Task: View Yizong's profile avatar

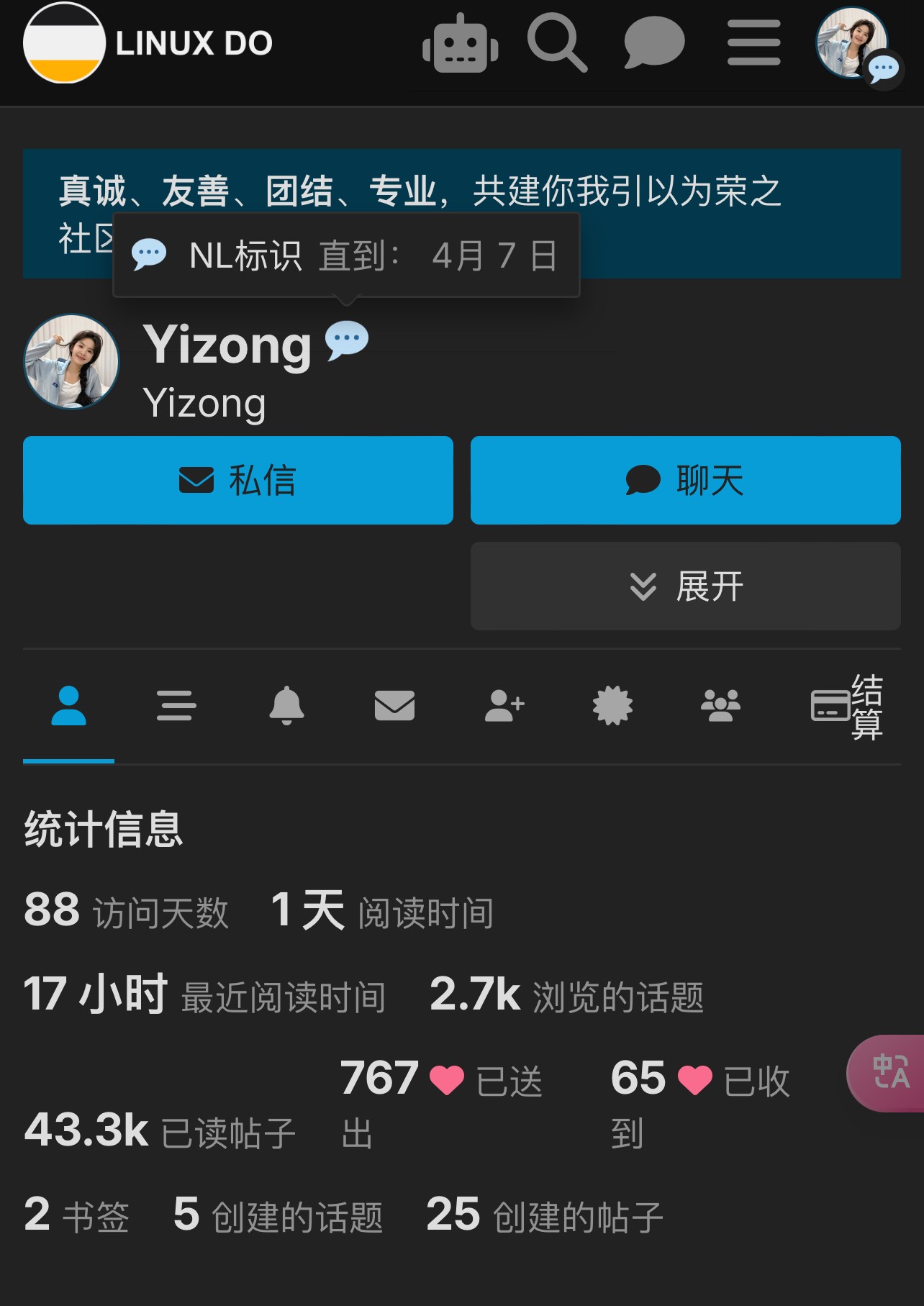Action: [x=71, y=361]
